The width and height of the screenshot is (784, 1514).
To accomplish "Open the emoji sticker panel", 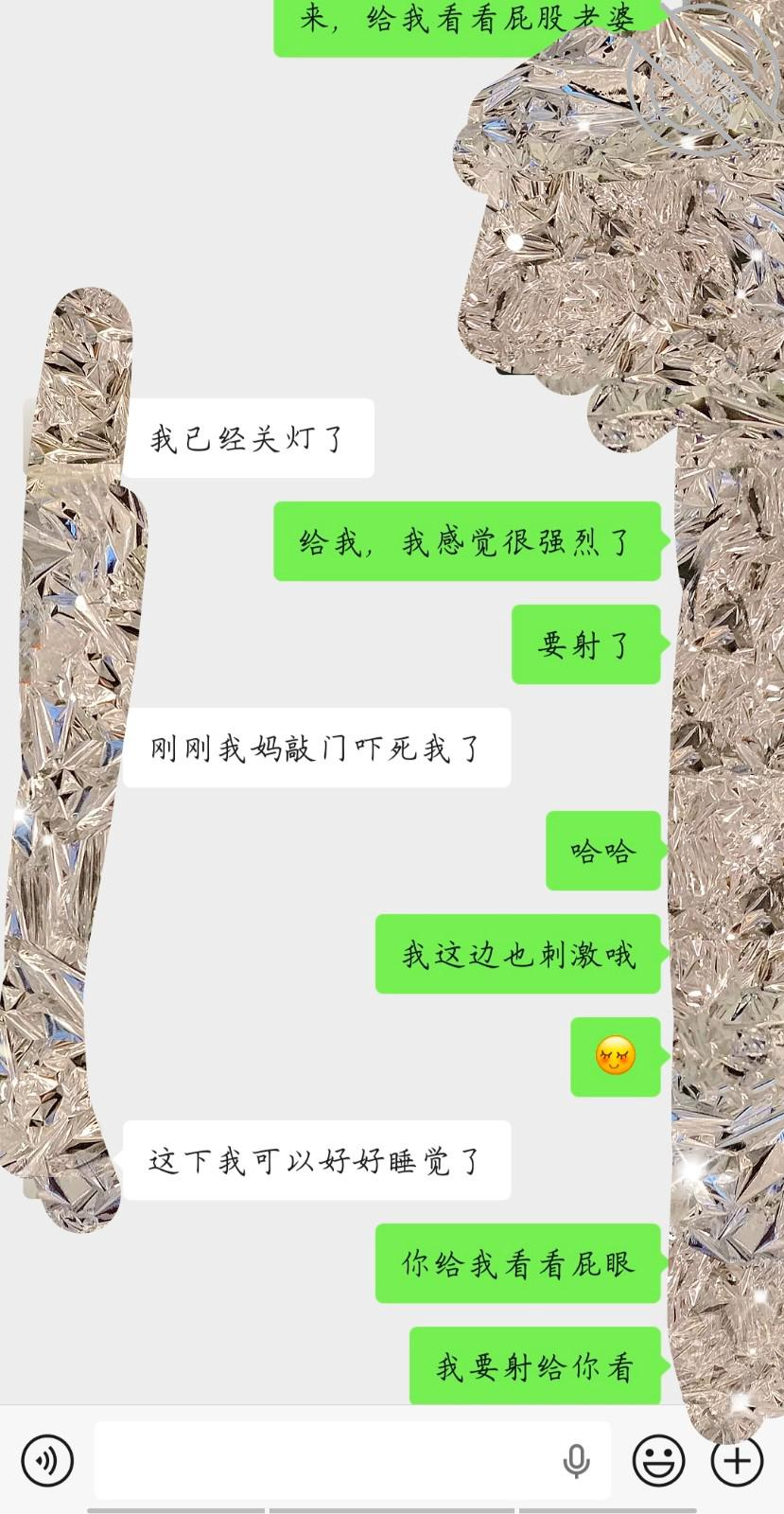I will tap(659, 1460).
